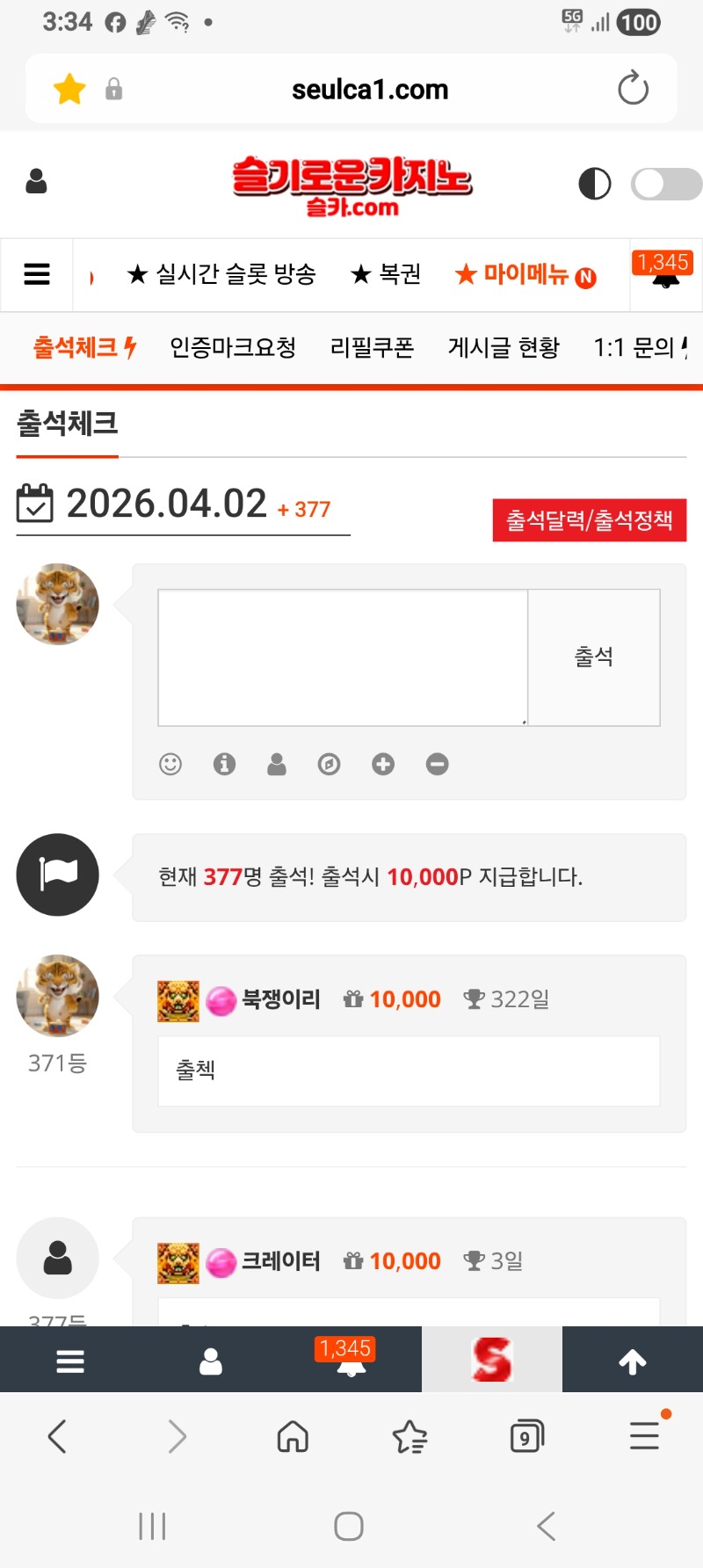Open 출석달력/출석정책 button
The height and width of the screenshot is (1568, 703).
pos(589,520)
